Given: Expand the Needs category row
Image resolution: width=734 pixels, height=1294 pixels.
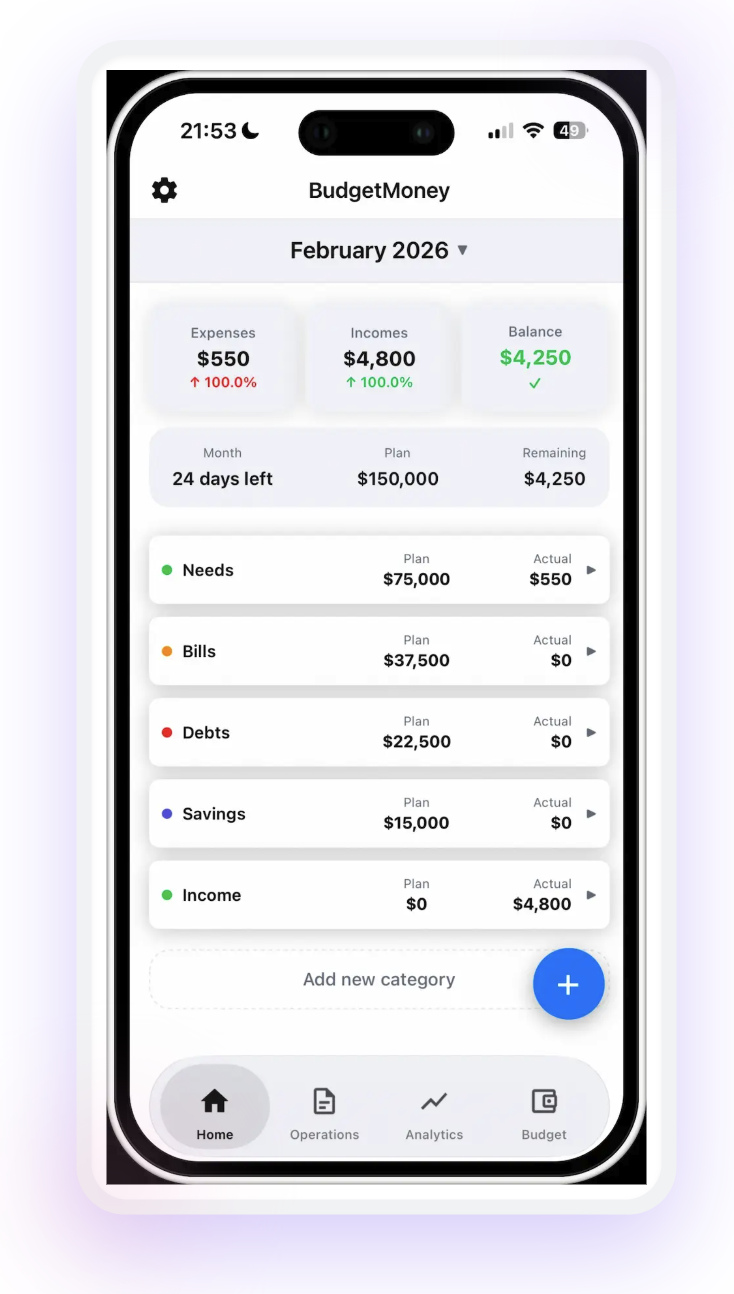Looking at the screenshot, I should pyautogui.click(x=379, y=570).
